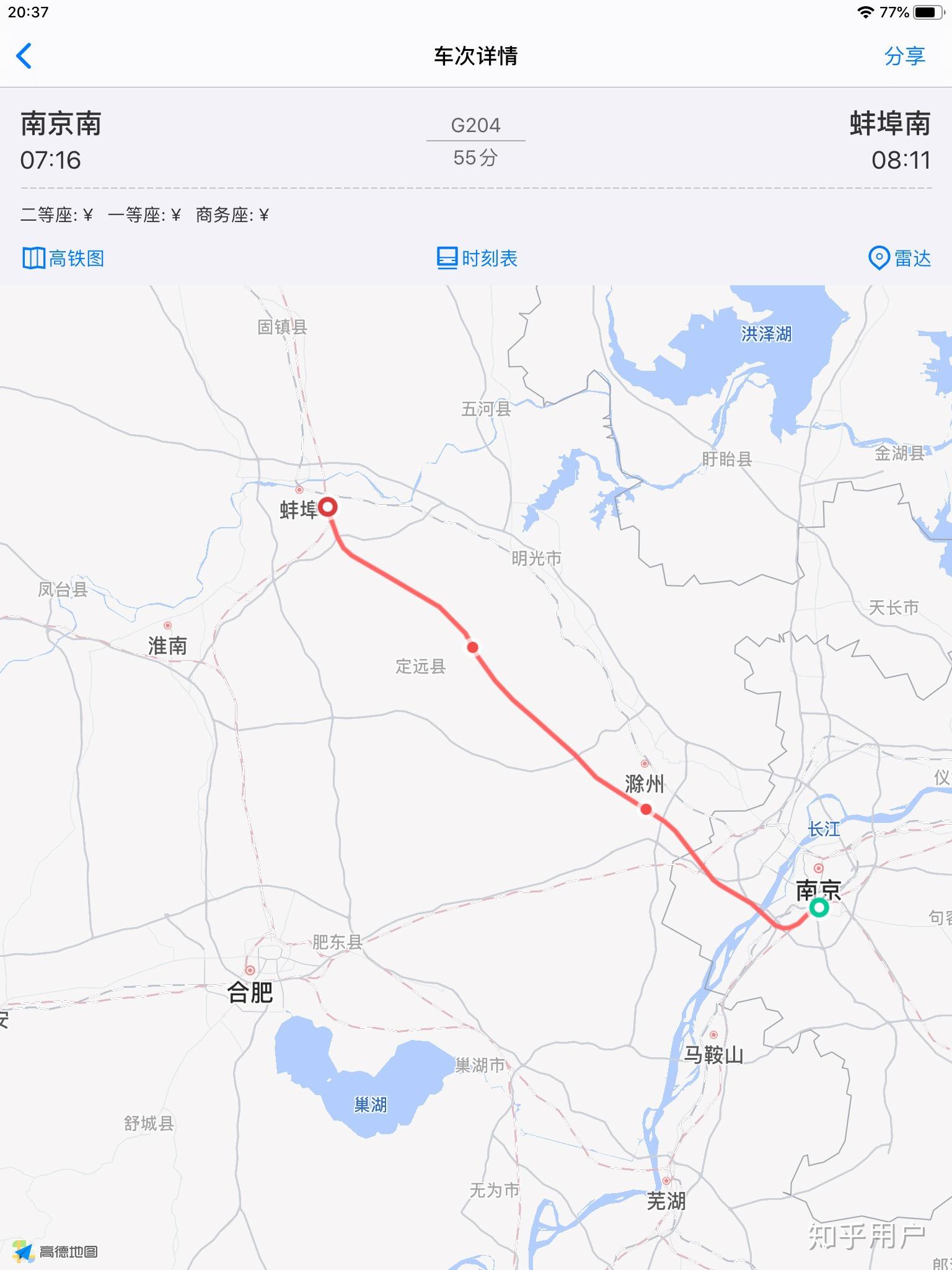Open the 雷达 radar view
The width and height of the screenshot is (952, 1270).
[x=900, y=258]
